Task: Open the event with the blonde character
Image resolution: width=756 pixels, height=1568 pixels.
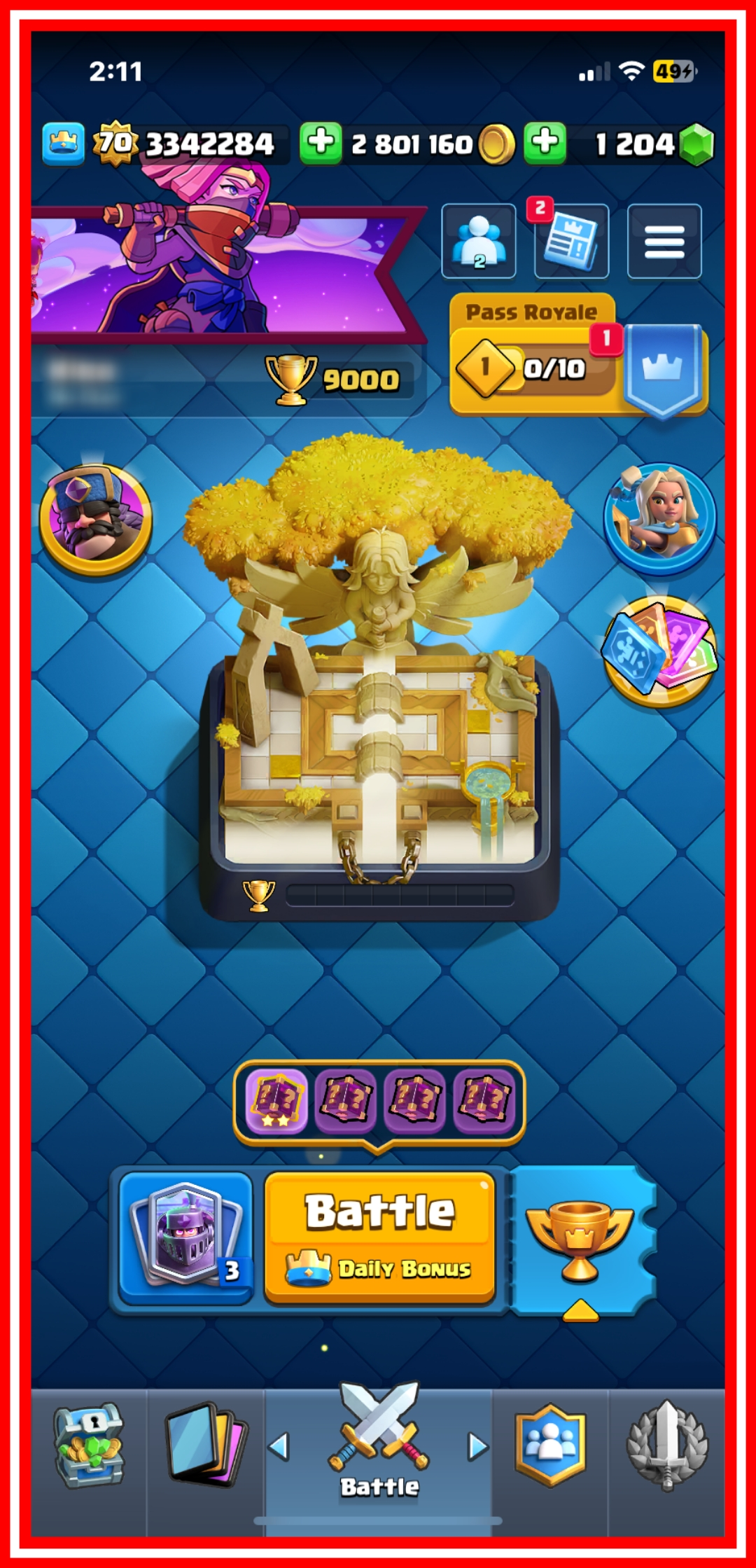Action: 659,519
